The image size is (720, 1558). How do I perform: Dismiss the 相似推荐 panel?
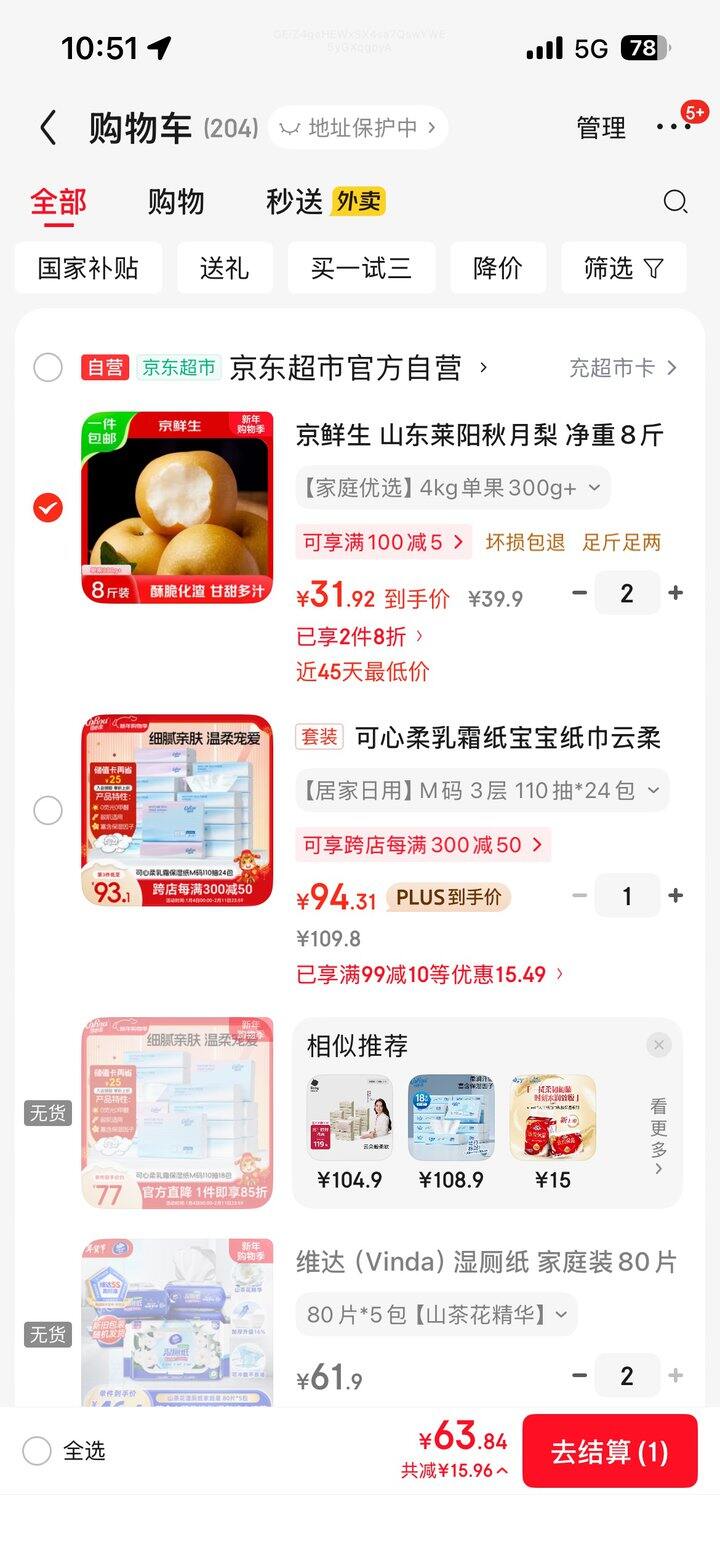click(x=658, y=1045)
